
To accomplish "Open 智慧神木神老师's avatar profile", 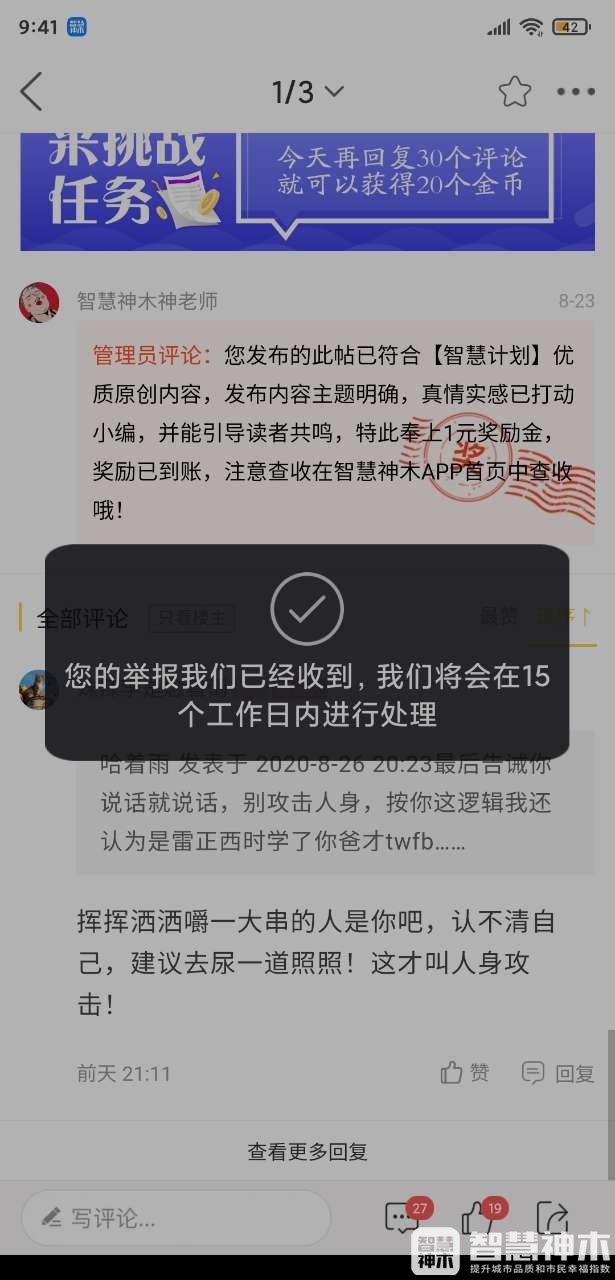I will click(39, 301).
